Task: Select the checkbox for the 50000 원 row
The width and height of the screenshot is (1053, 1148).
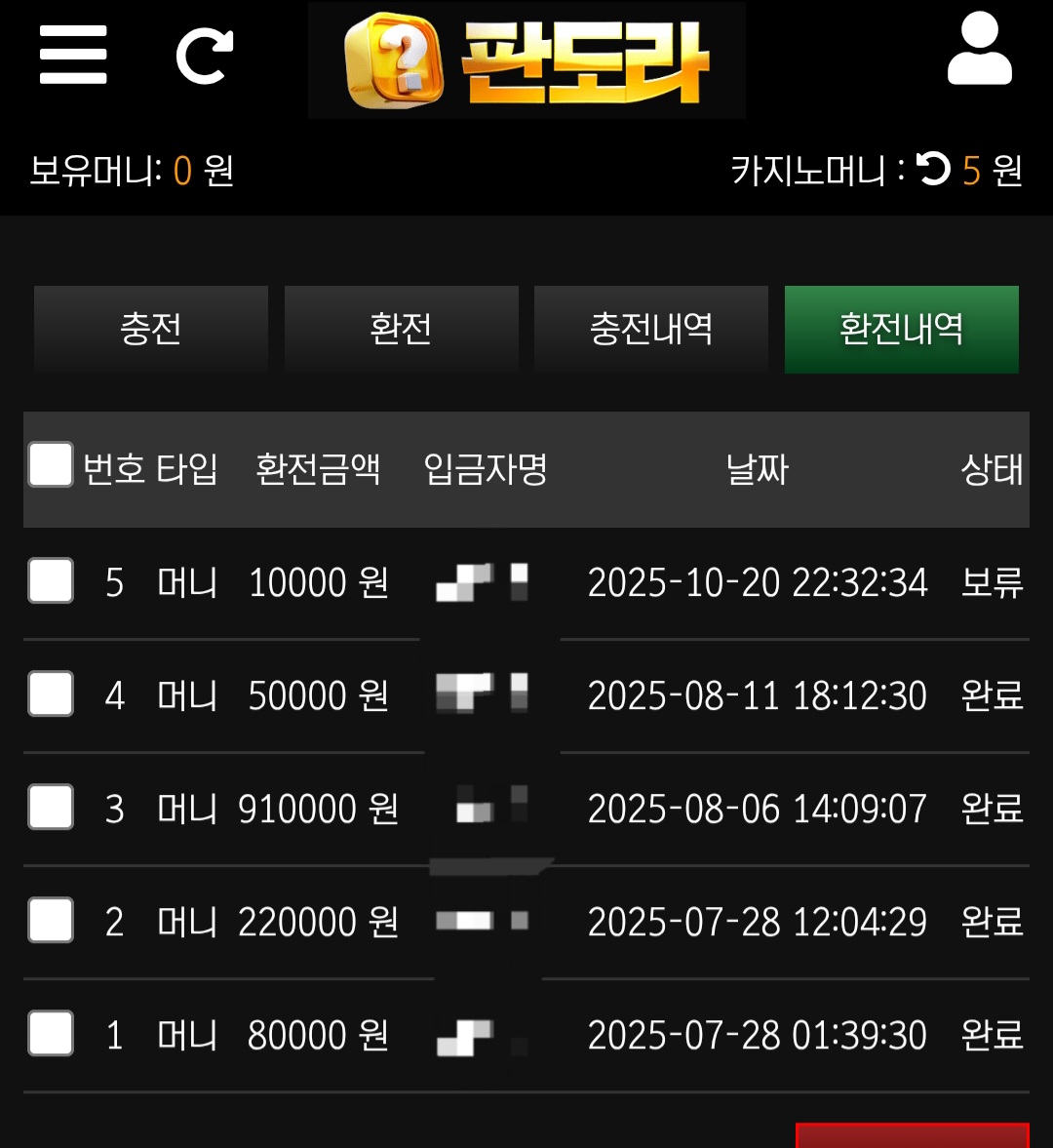Action: click(51, 693)
